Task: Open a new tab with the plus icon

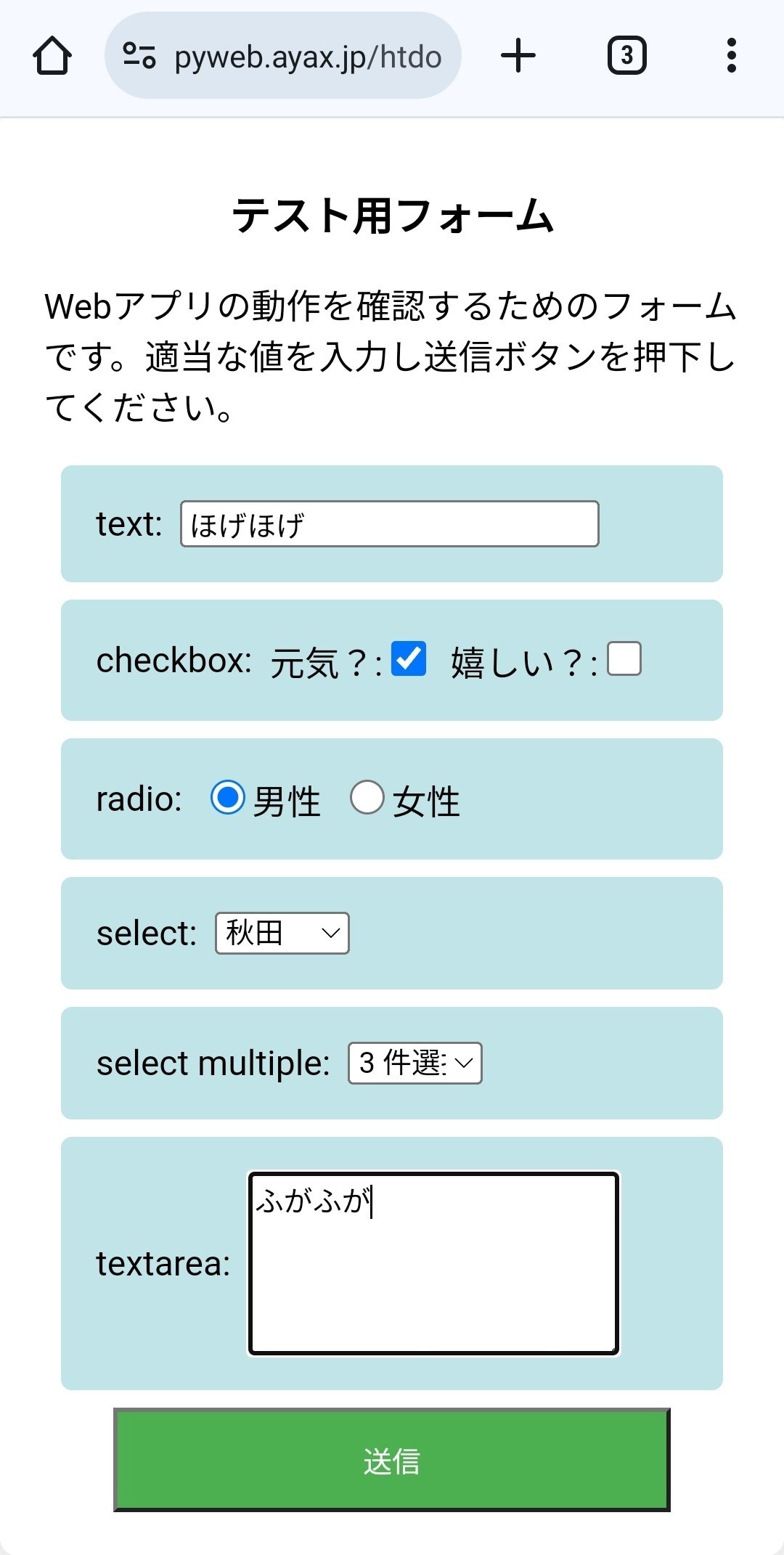Action: pos(518,54)
